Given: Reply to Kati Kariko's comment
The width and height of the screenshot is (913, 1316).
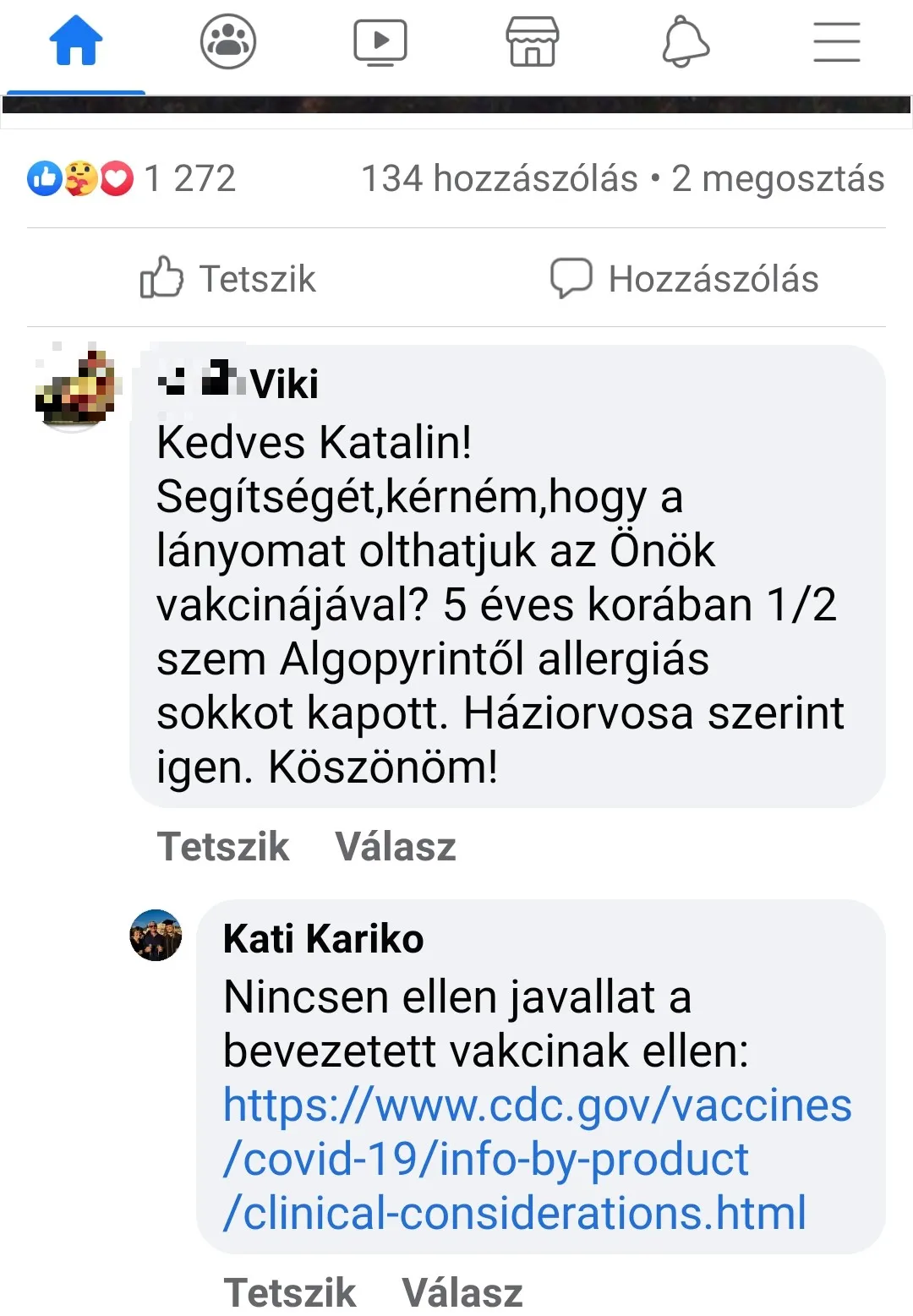Looking at the screenshot, I should pos(462,1292).
